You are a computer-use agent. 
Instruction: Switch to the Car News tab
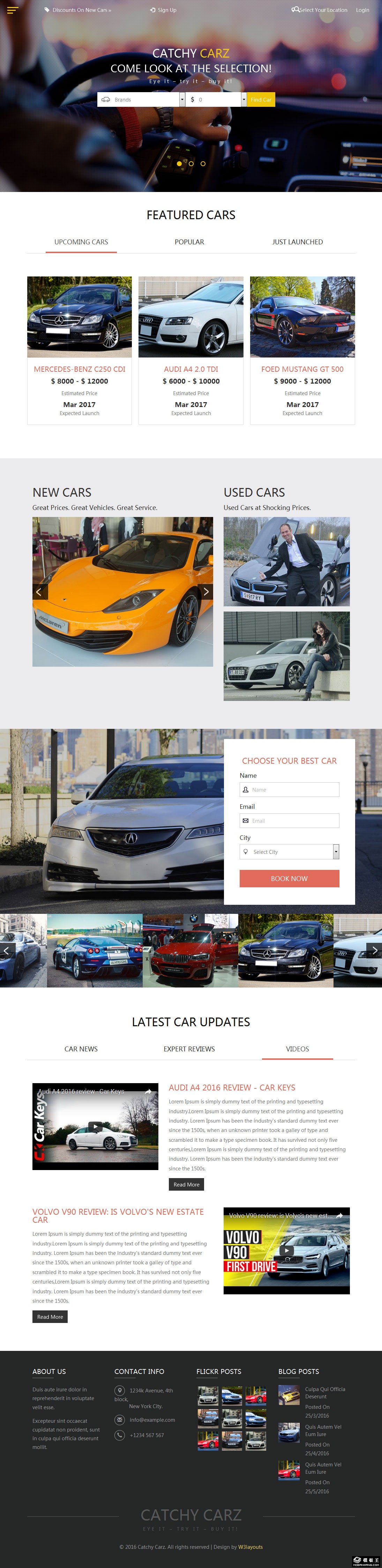tap(81, 1049)
